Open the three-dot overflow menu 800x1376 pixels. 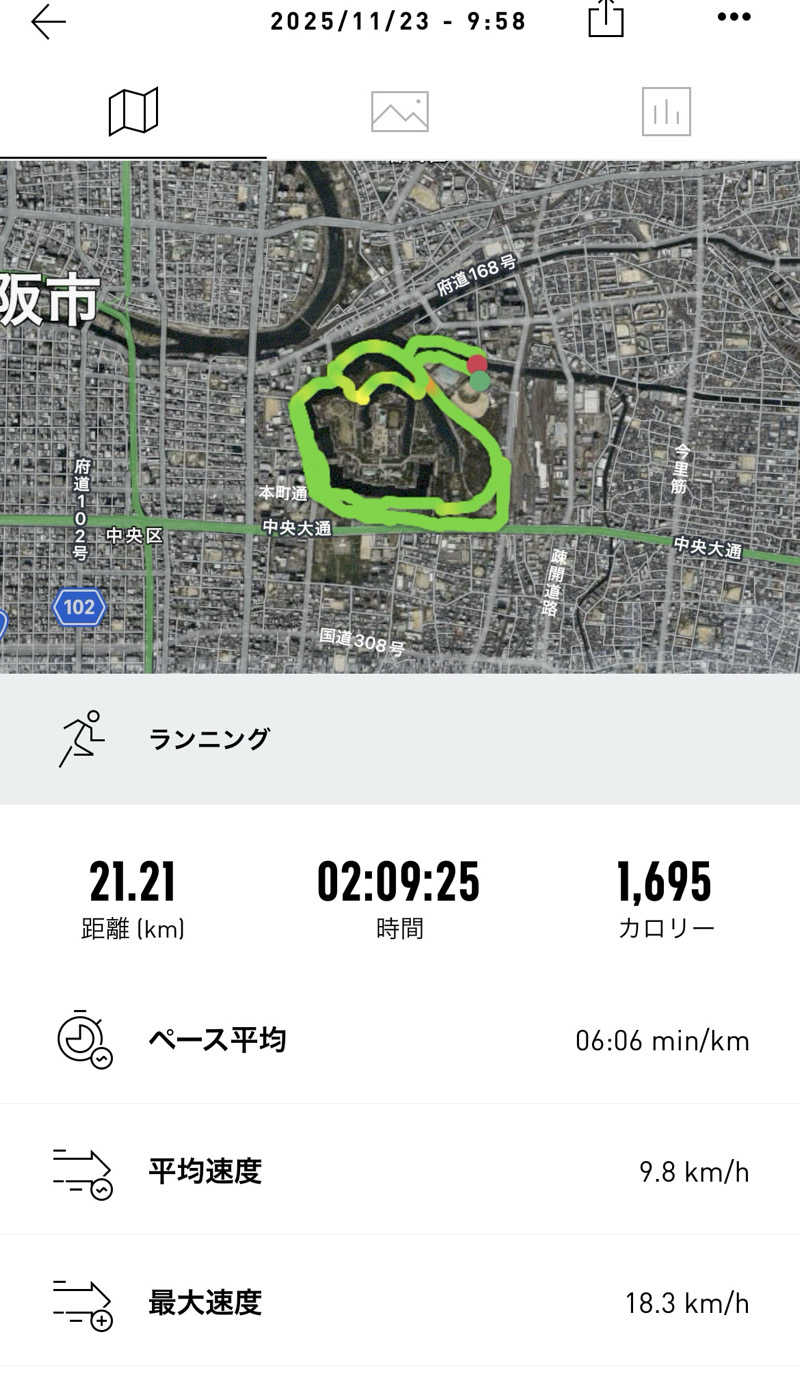734,16
